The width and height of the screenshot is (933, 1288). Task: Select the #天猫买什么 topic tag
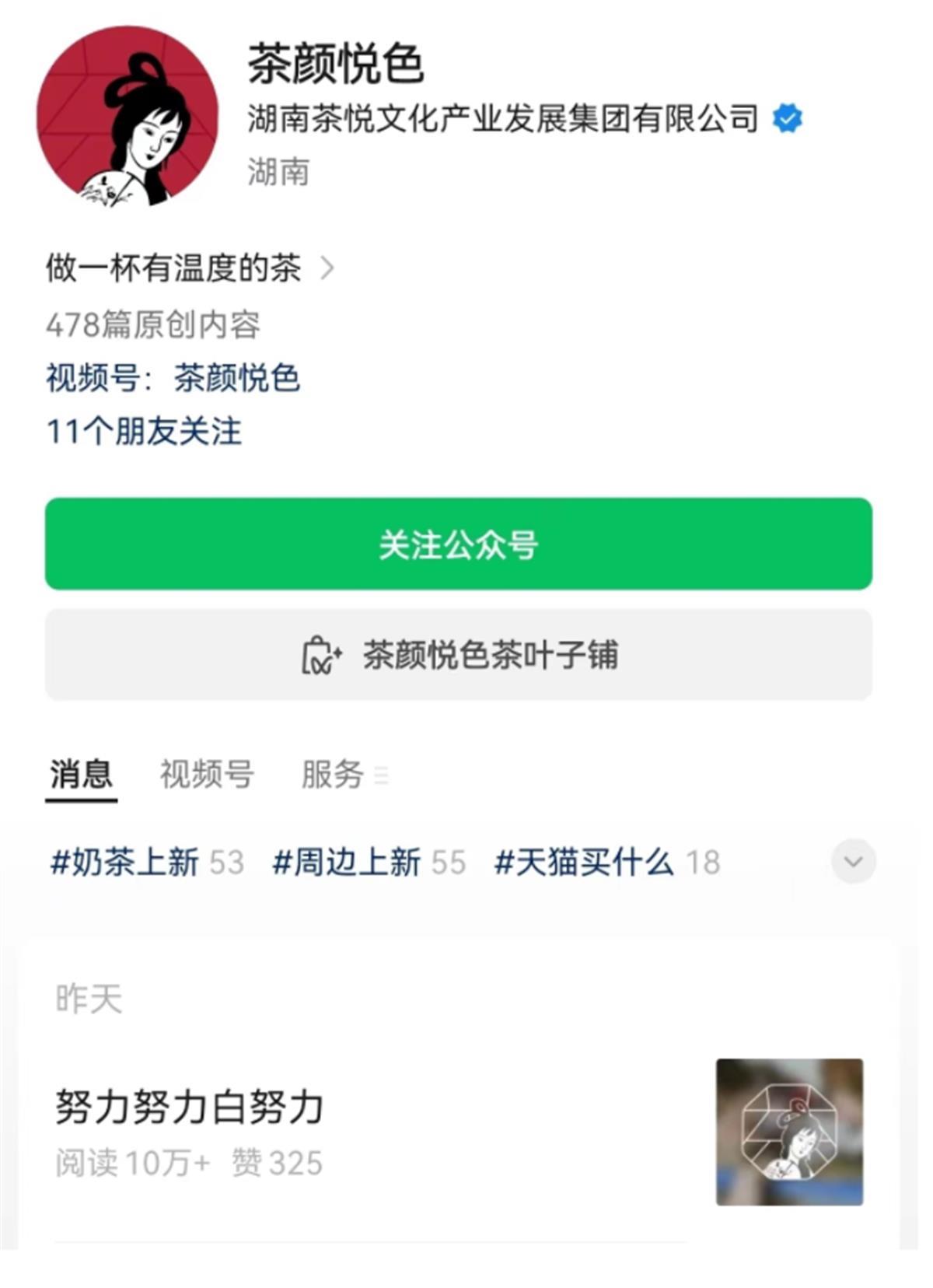click(x=589, y=861)
